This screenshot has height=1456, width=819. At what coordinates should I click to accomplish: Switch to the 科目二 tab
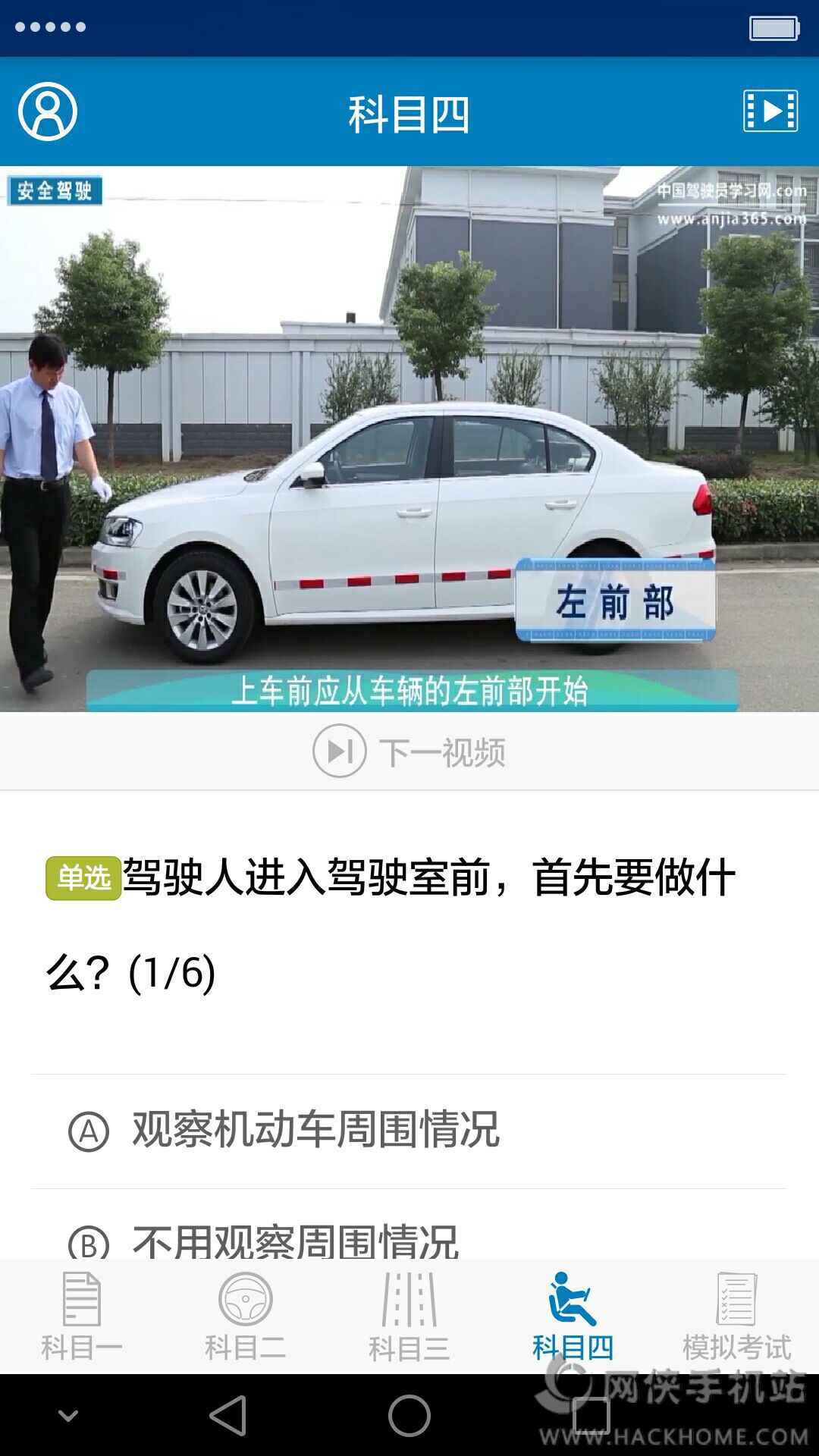coord(246,1316)
